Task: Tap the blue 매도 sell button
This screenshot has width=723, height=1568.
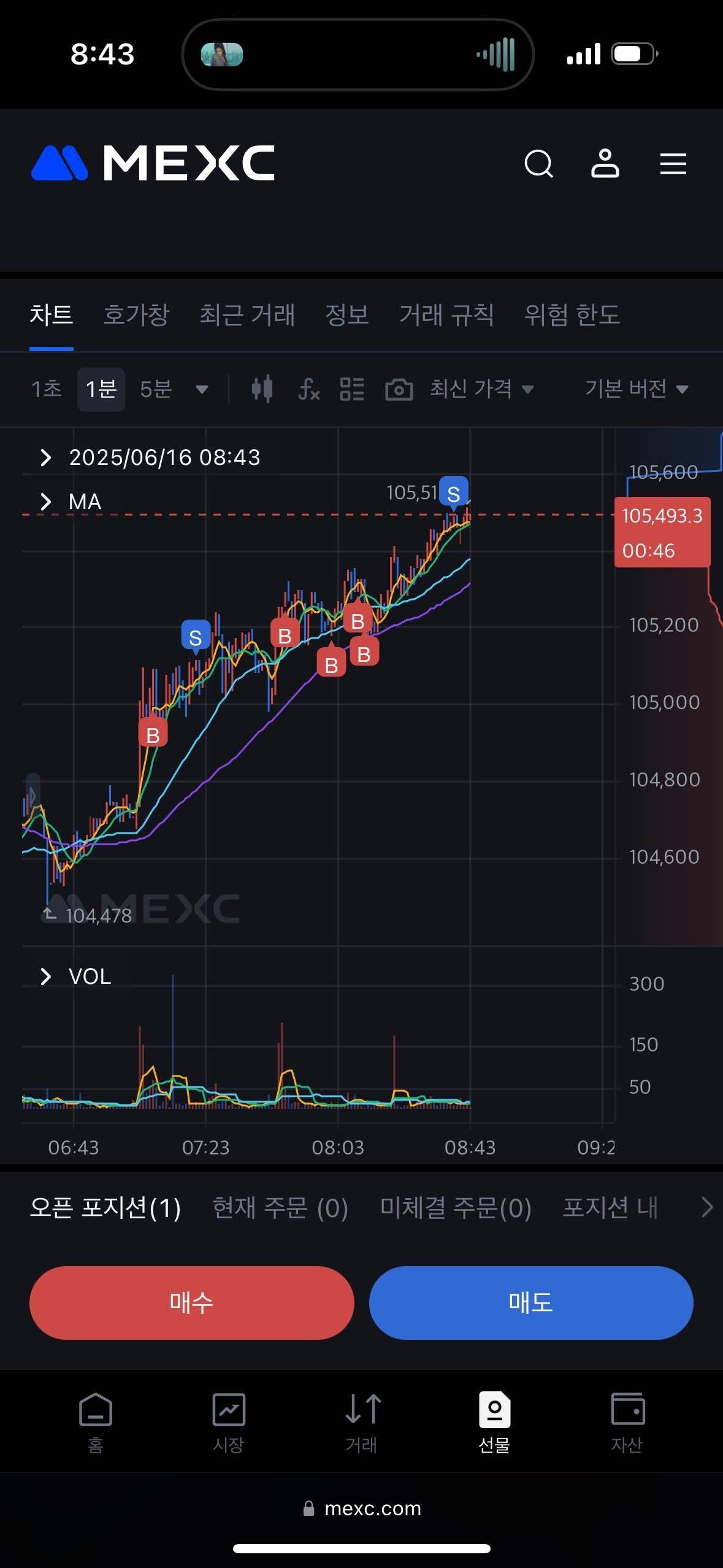Action: 531,1302
